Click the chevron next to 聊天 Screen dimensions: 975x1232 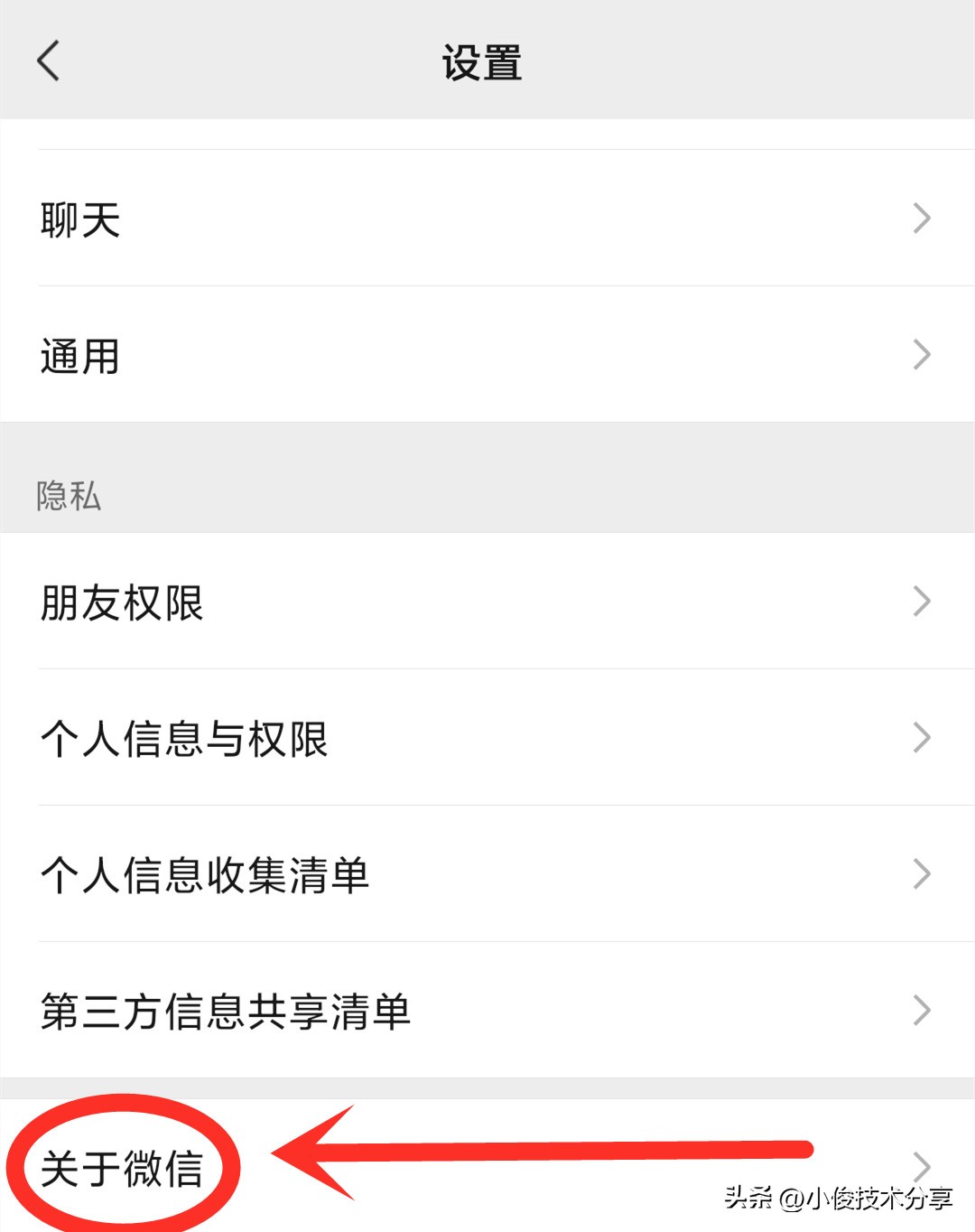pyautogui.click(x=921, y=218)
